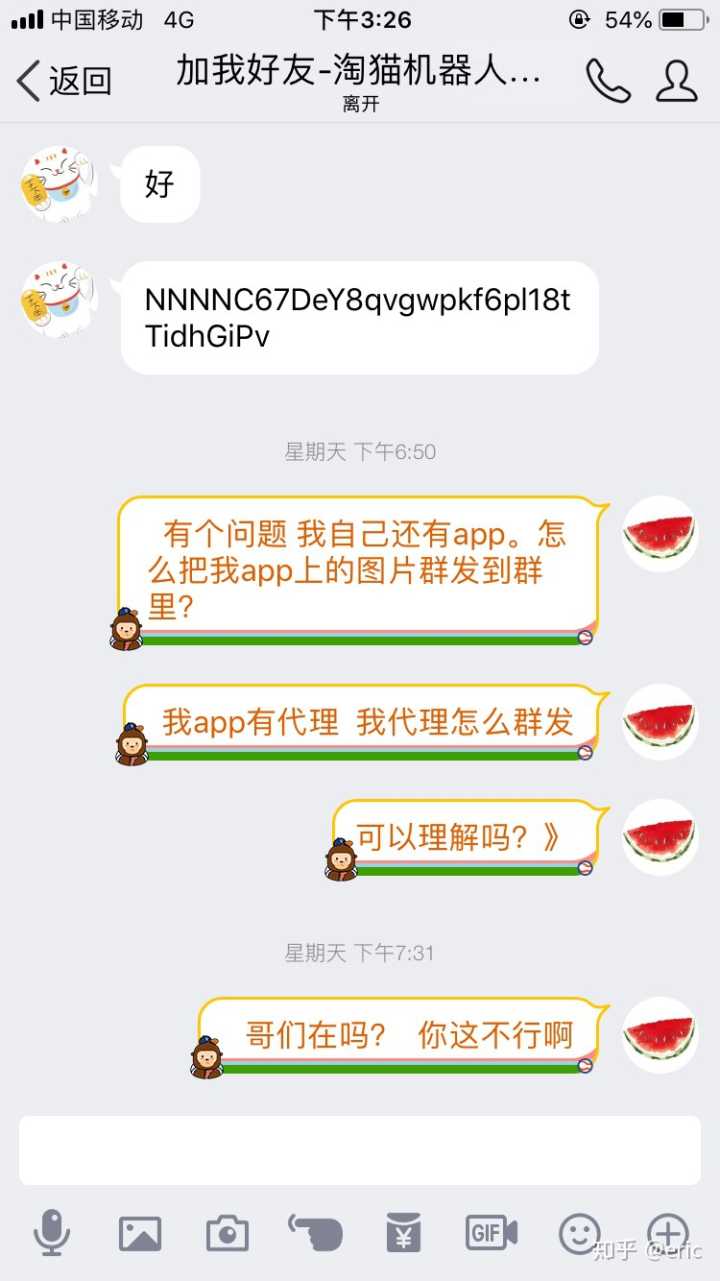
Task: Start a voice call with the phone icon
Action: coord(607,81)
